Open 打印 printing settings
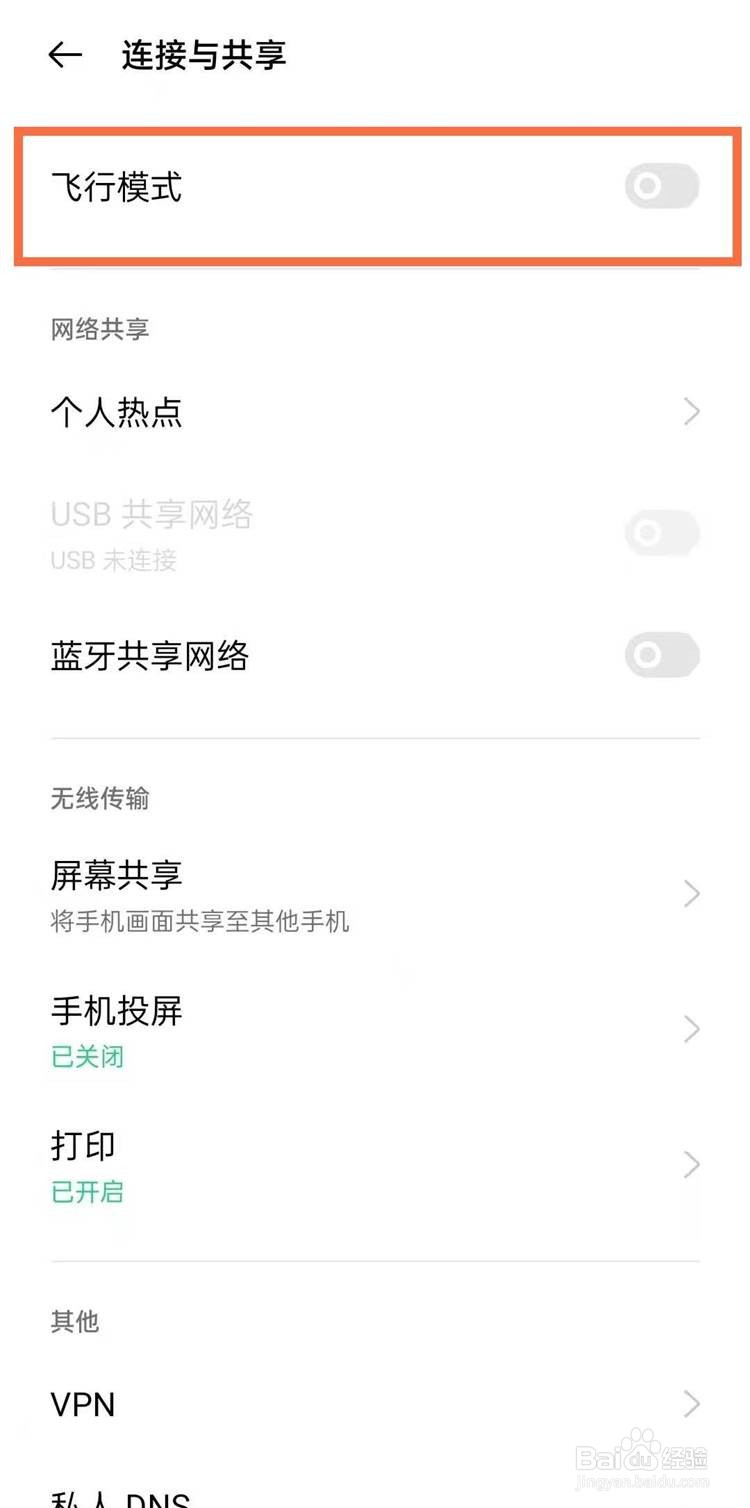Screen dimensions: 750x1508 [80, 1146]
